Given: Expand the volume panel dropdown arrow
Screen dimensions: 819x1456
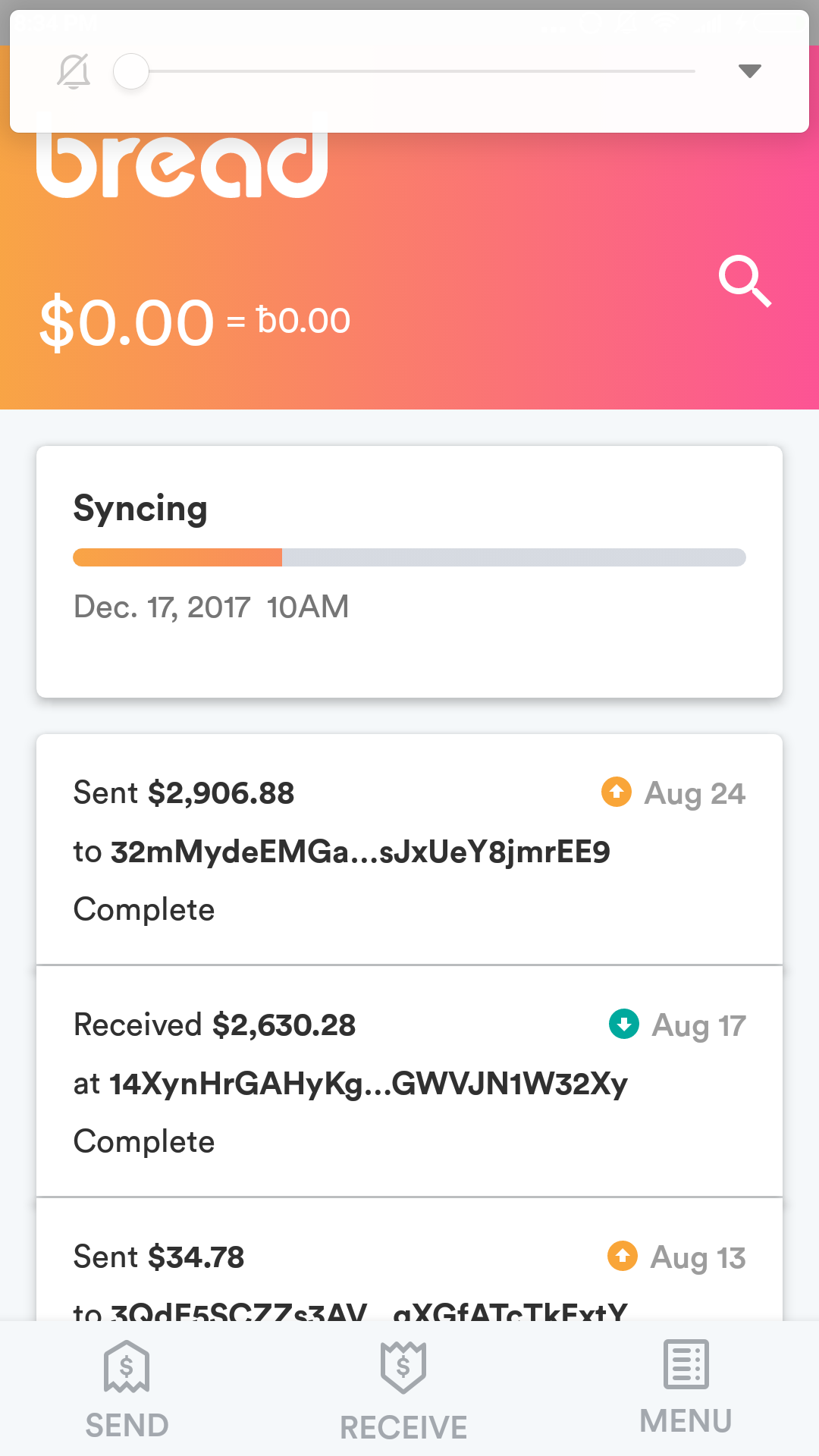Looking at the screenshot, I should pyautogui.click(x=749, y=71).
